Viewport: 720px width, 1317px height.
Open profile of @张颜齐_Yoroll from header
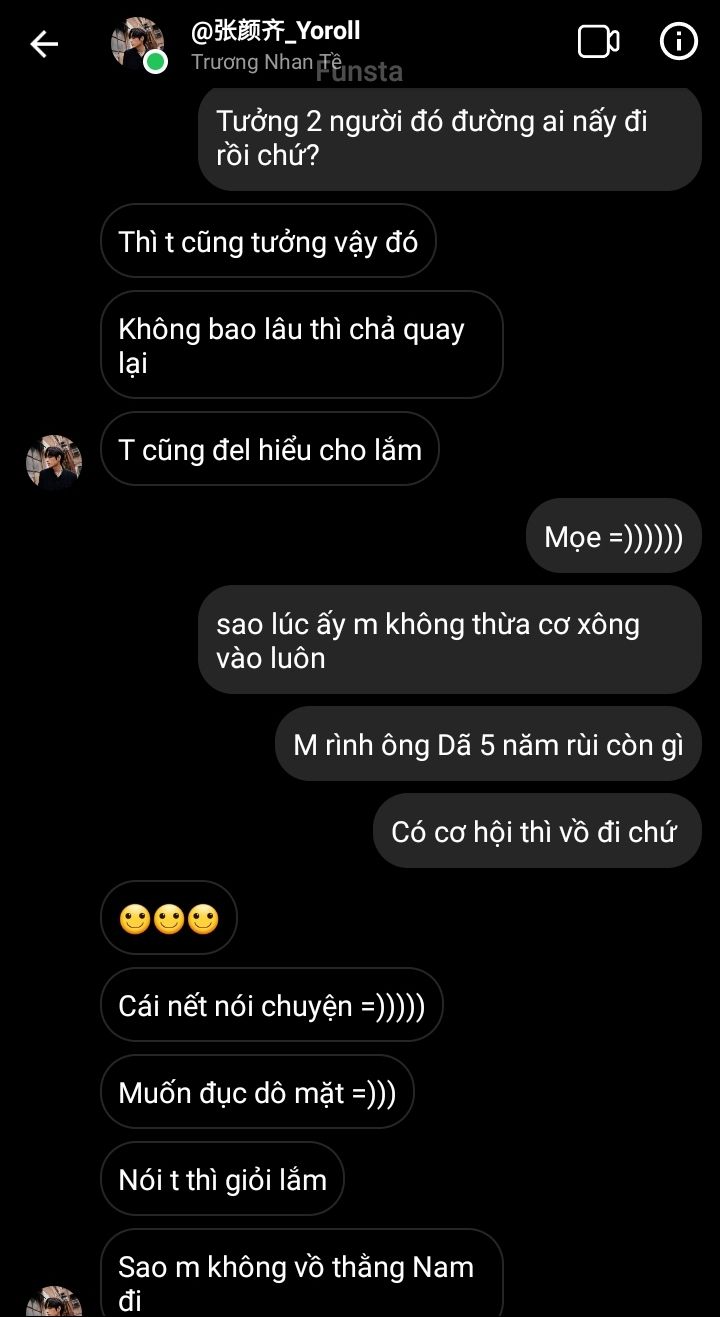click(x=276, y=31)
